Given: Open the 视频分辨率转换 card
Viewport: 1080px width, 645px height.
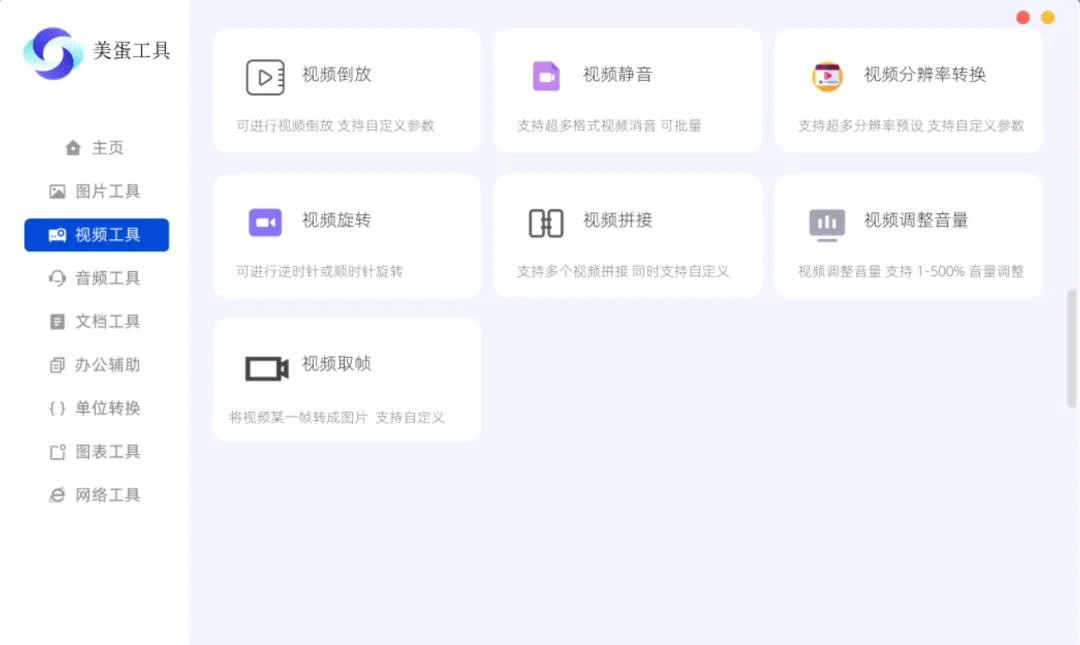Looking at the screenshot, I should [908, 91].
